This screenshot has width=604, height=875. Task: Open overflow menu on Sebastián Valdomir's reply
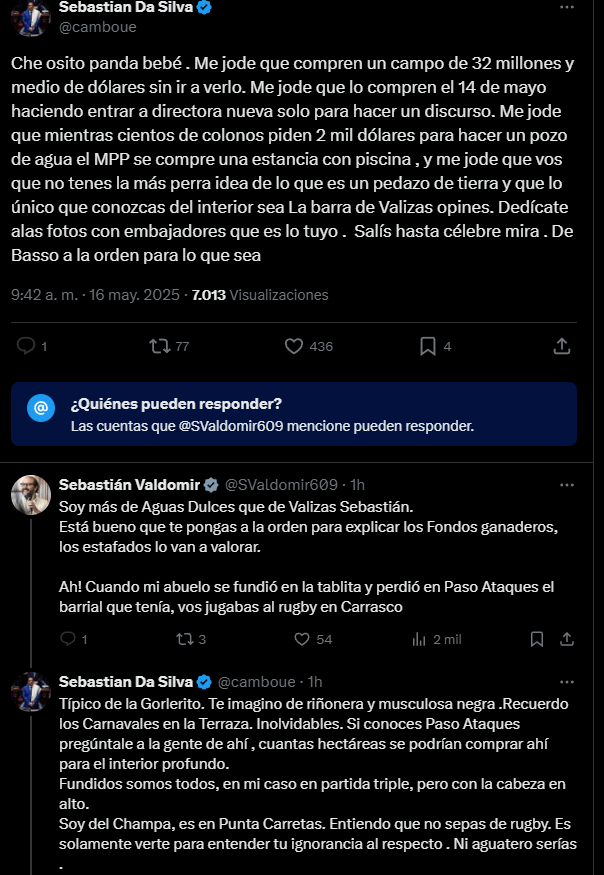[567, 483]
